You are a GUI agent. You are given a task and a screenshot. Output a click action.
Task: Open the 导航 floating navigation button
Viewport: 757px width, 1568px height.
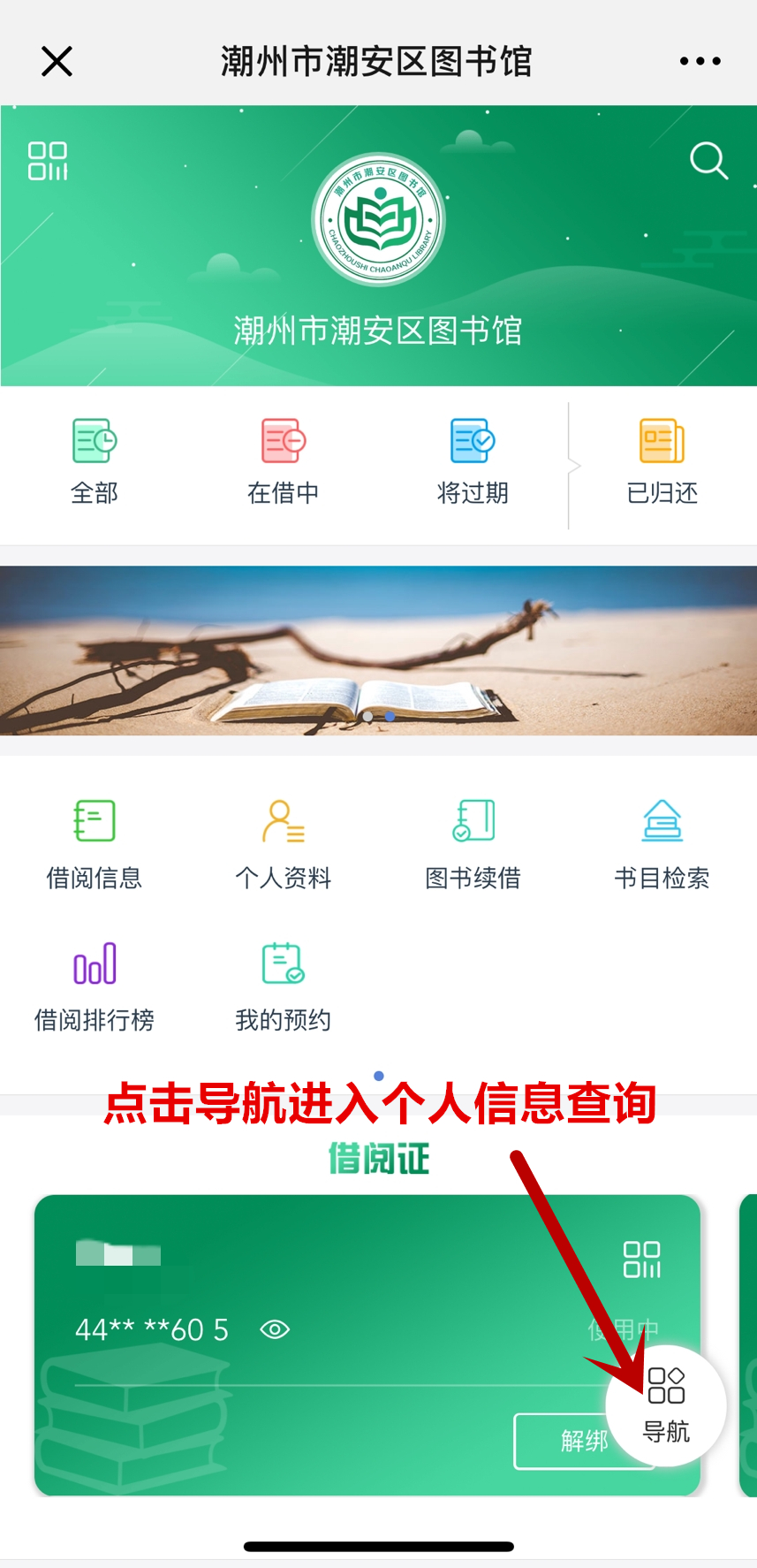(666, 1405)
